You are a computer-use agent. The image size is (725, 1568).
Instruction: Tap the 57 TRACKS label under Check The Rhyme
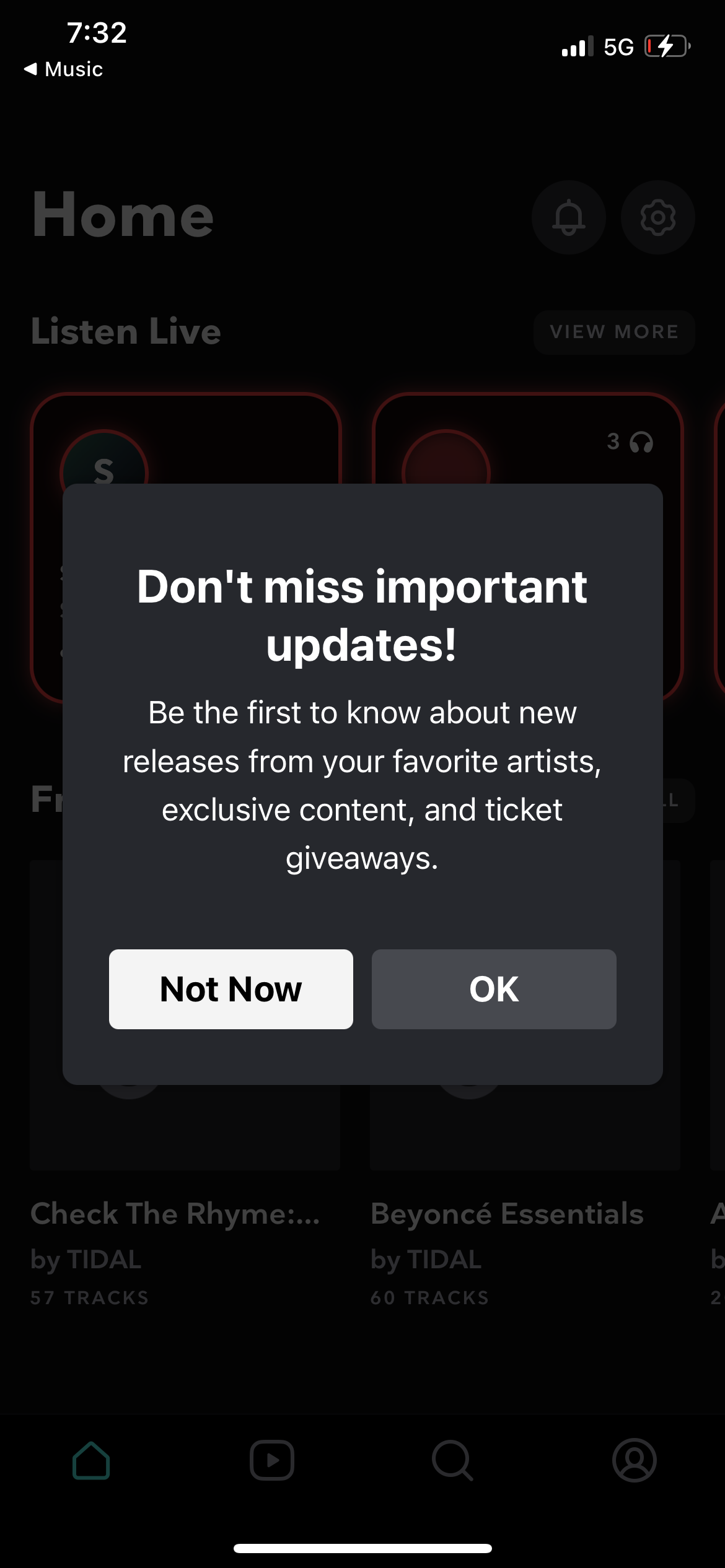coord(89,1297)
